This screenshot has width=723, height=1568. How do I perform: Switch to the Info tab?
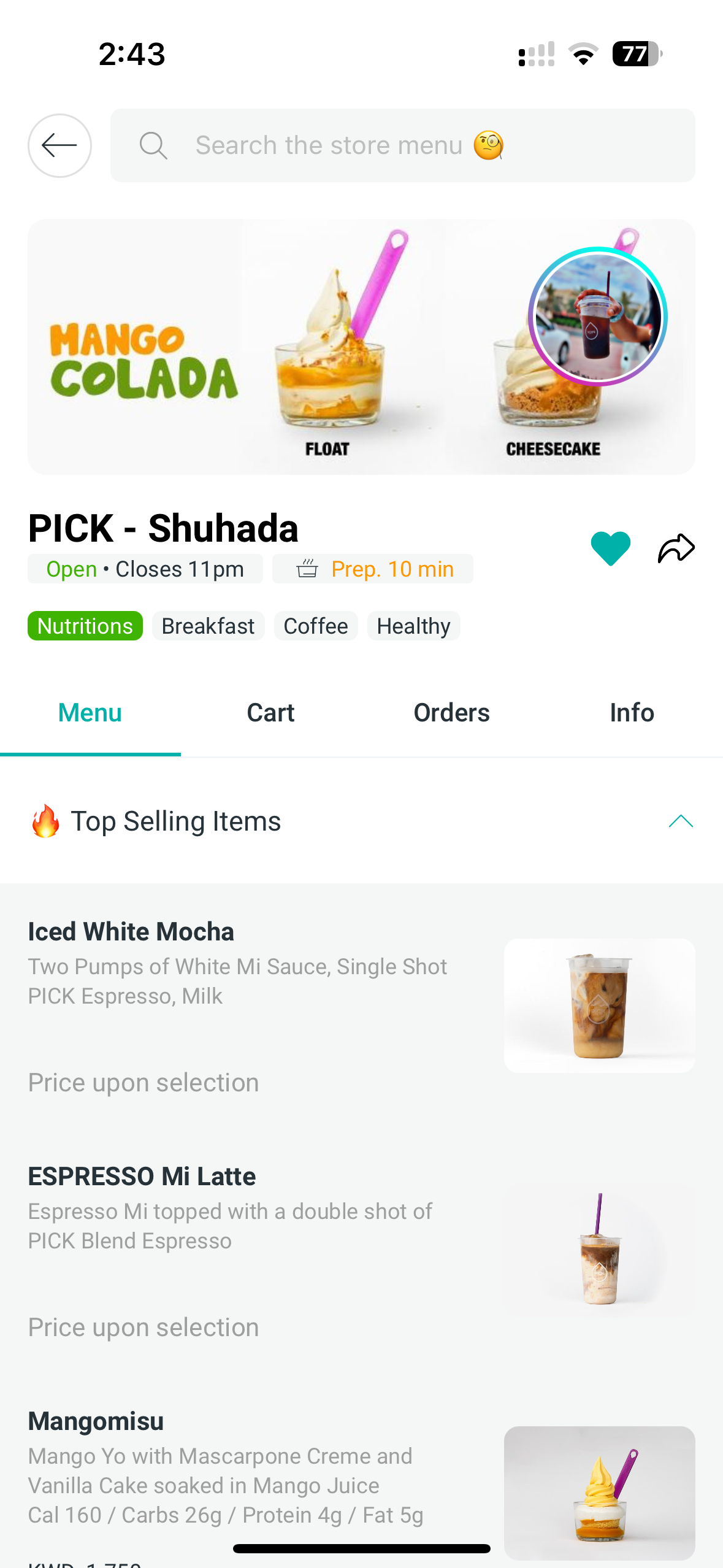click(x=632, y=713)
